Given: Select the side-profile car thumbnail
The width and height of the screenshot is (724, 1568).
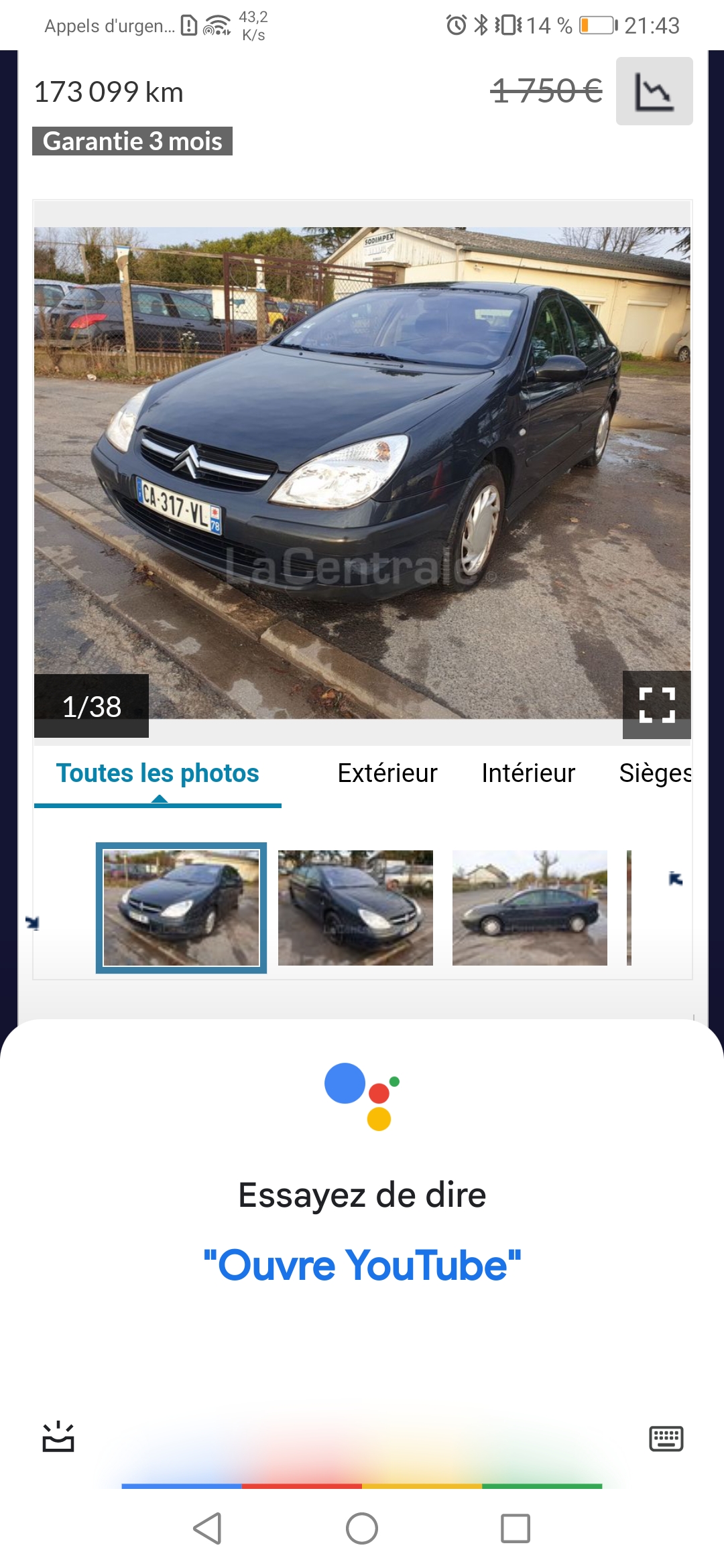Looking at the screenshot, I should [x=530, y=907].
